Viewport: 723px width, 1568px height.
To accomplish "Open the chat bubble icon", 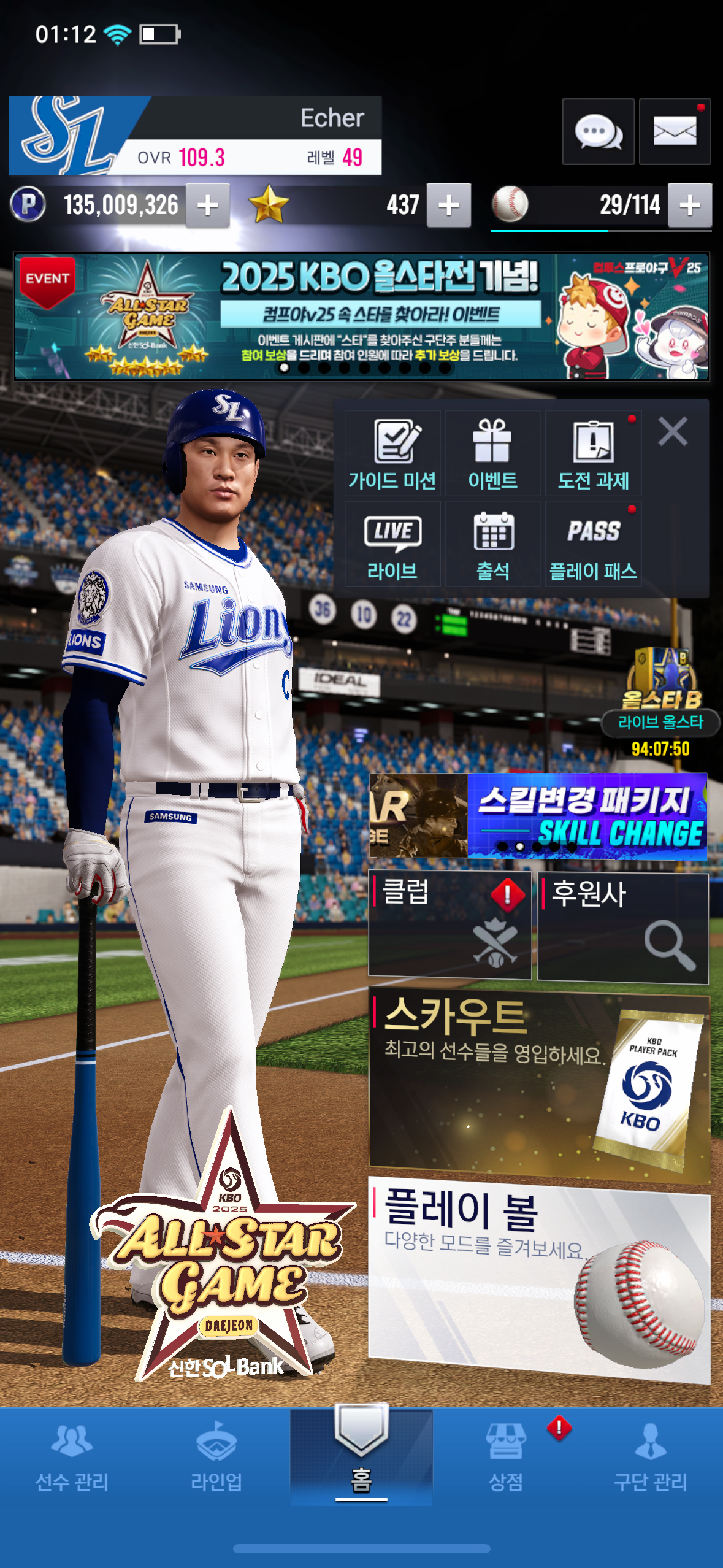I will pos(598,131).
